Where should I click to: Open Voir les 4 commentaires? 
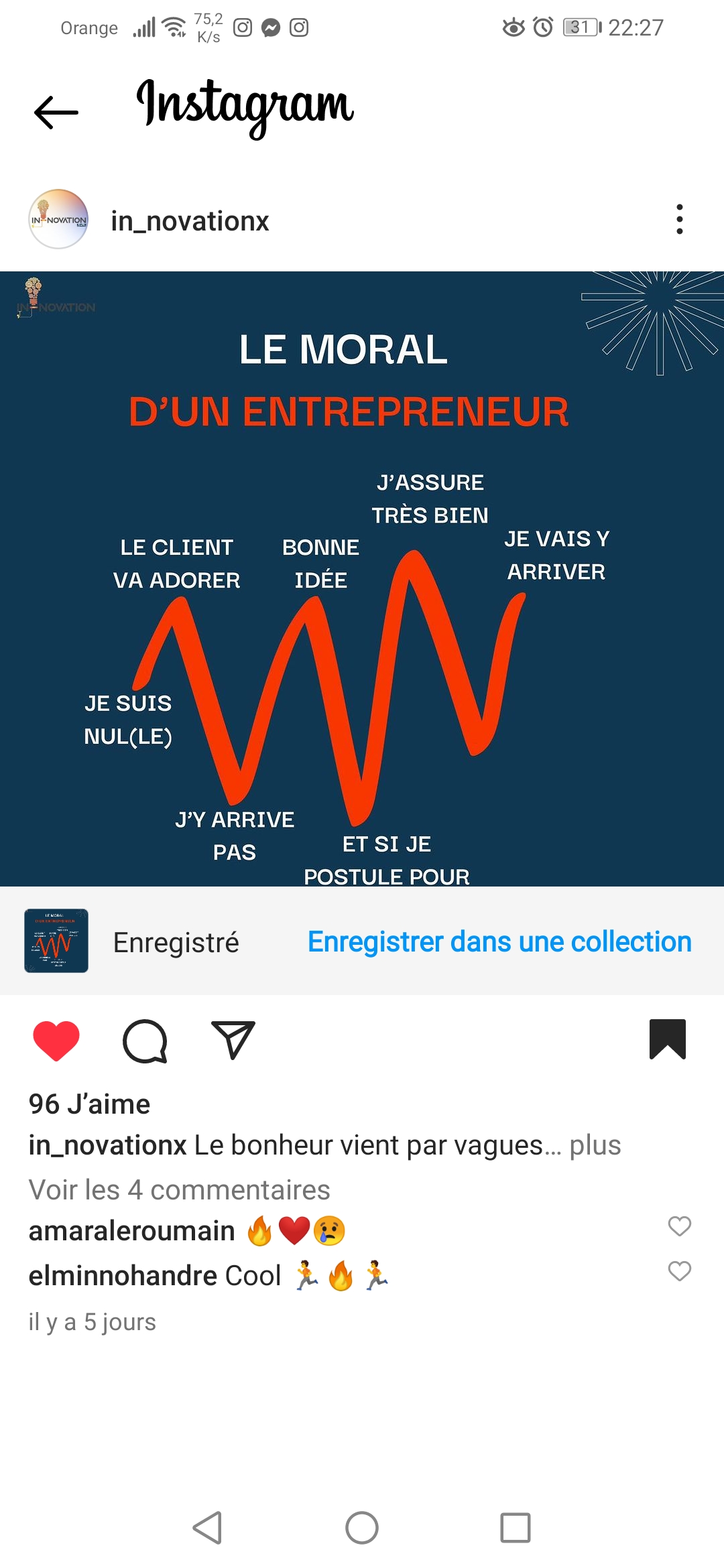point(179,1189)
